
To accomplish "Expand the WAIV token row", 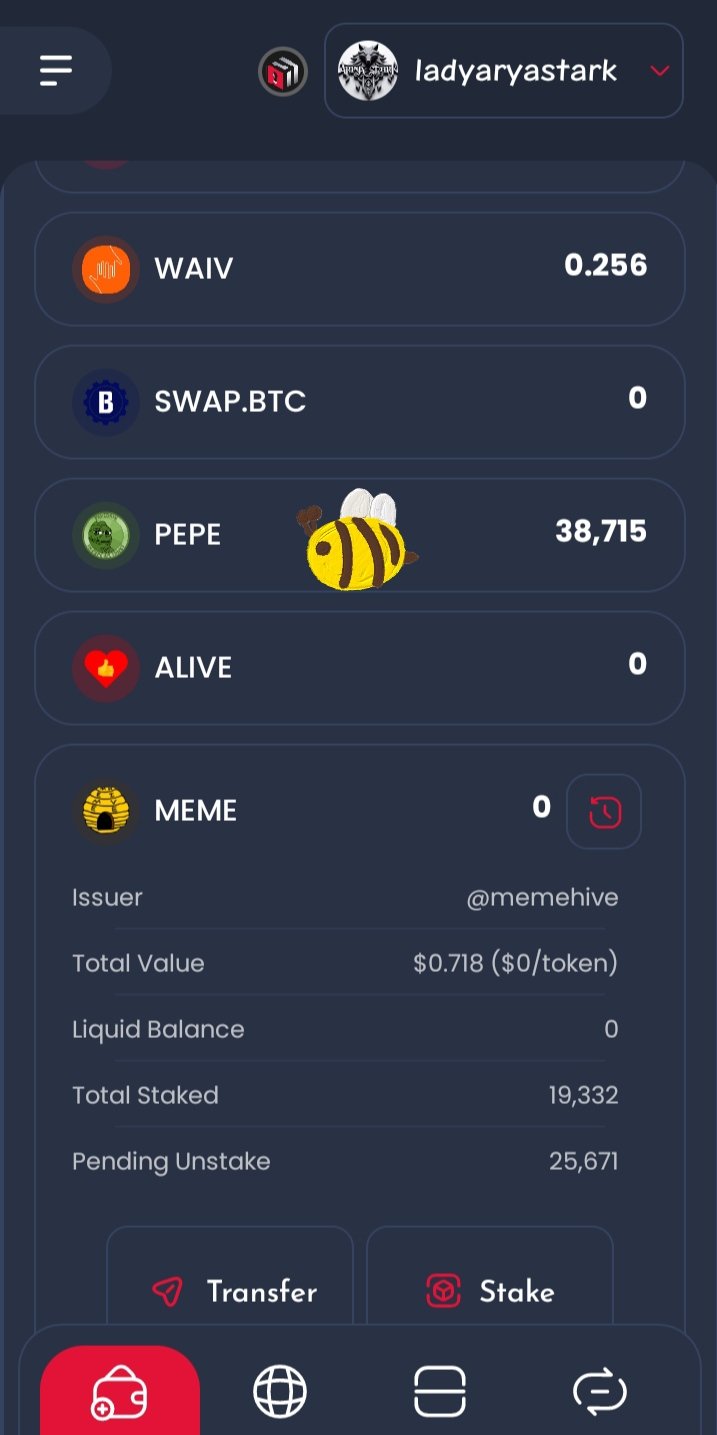I will click(x=360, y=268).
